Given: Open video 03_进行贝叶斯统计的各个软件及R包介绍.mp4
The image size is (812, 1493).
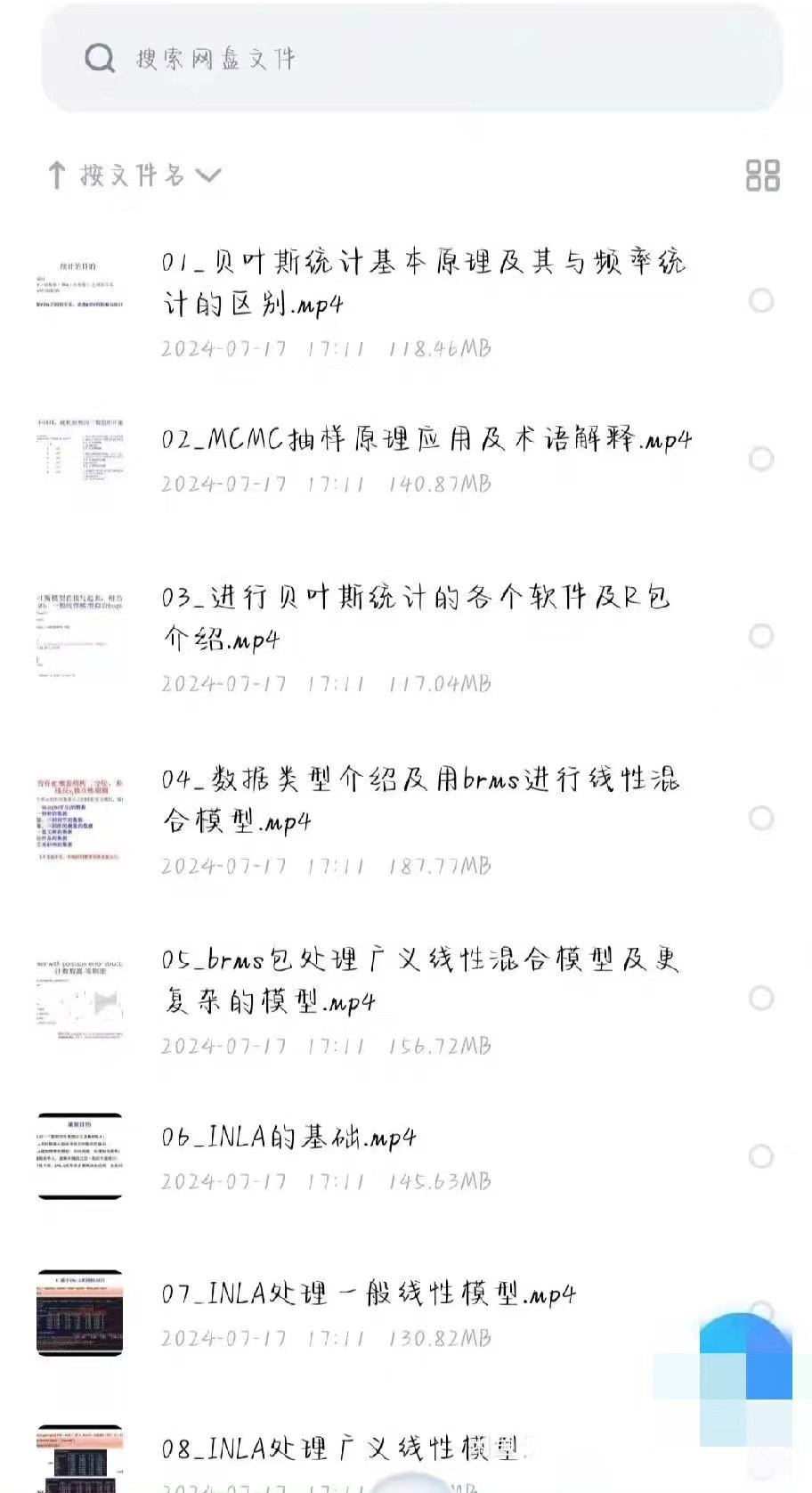Looking at the screenshot, I should (414, 618).
